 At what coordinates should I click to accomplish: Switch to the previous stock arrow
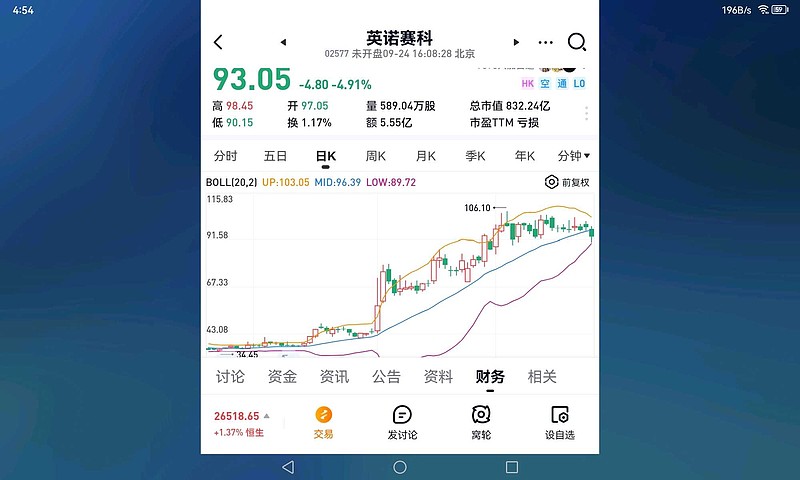(283, 42)
